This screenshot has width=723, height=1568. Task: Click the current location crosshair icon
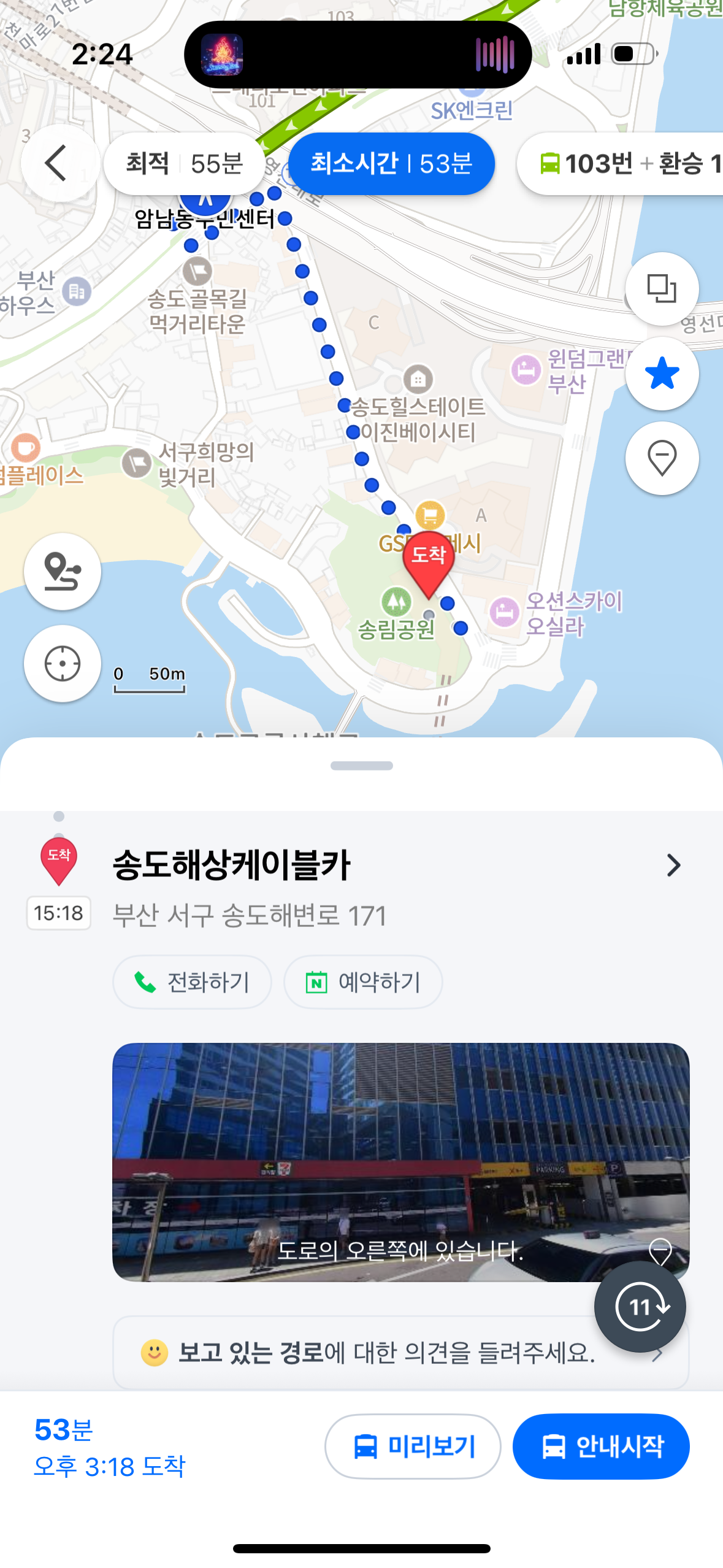point(62,664)
